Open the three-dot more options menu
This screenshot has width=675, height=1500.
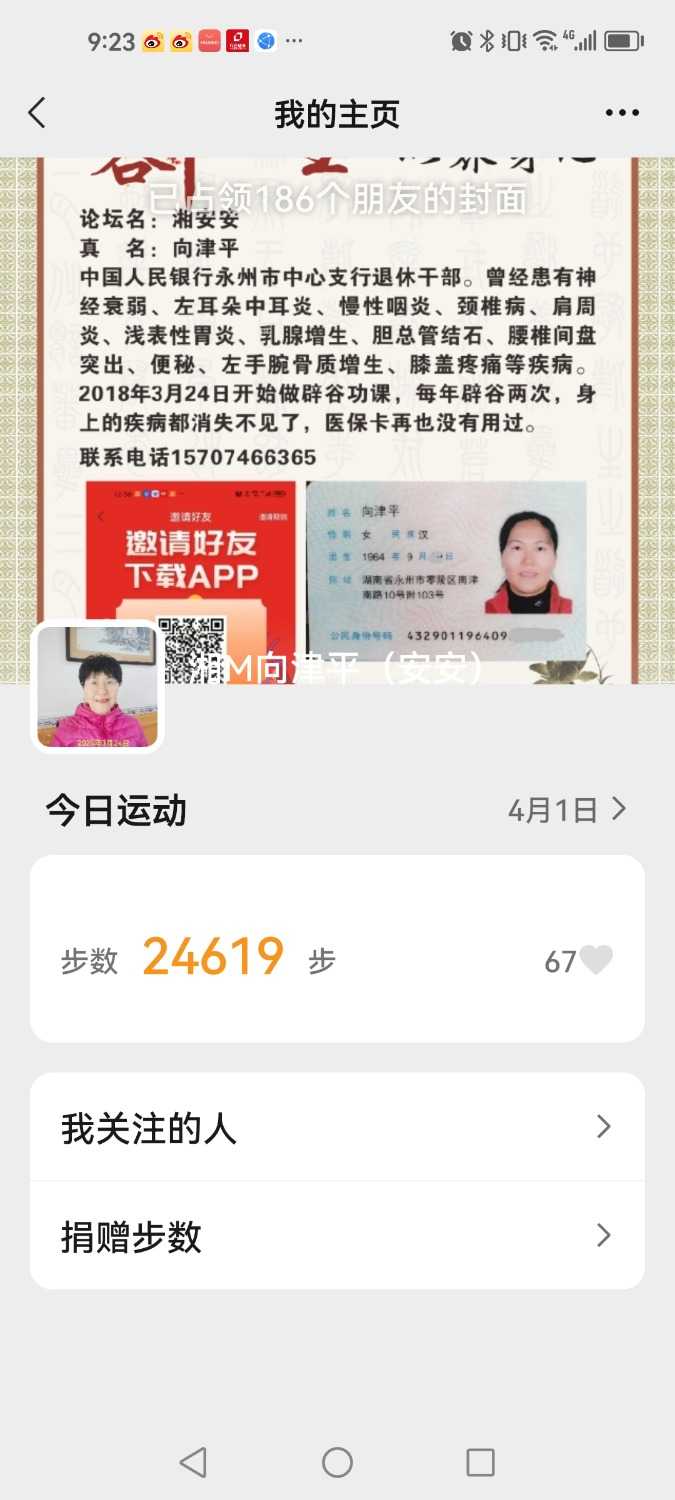[621, 113]
